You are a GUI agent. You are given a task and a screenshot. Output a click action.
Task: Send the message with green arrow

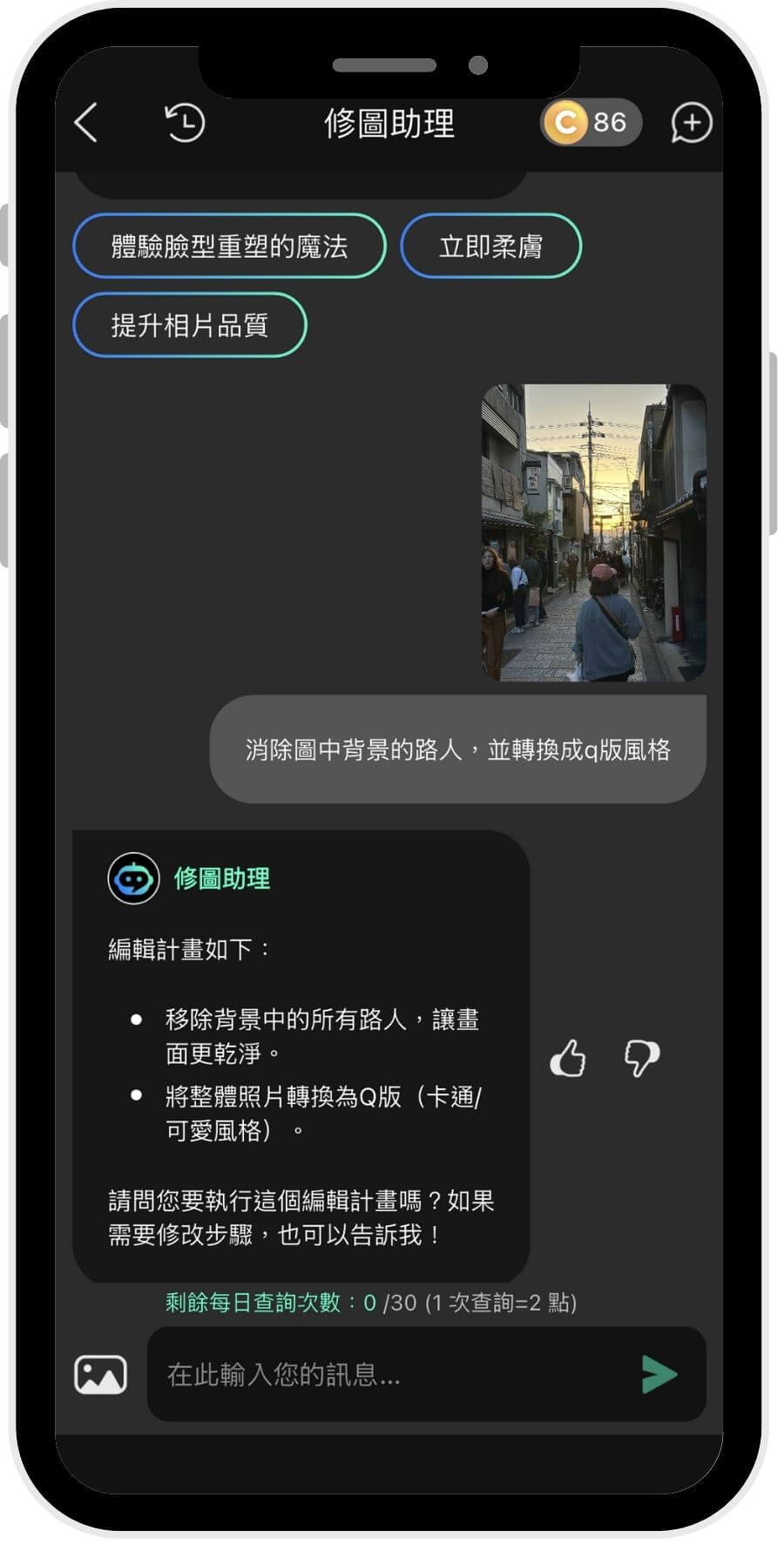[659, 1374]
